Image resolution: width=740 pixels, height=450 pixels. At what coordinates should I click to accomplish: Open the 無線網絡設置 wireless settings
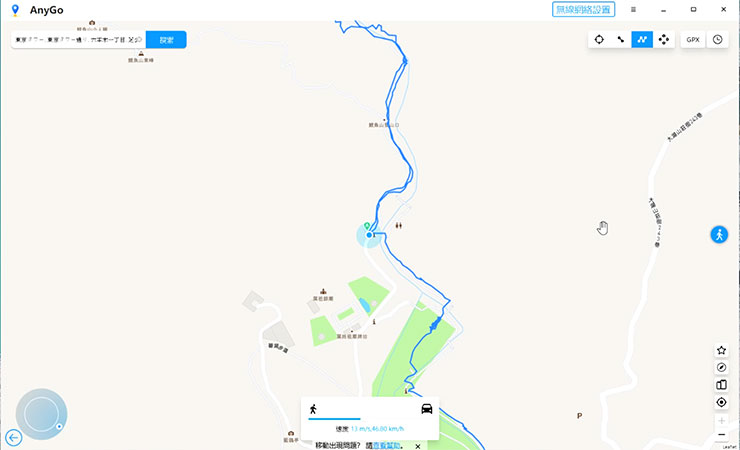coord(583,9)
